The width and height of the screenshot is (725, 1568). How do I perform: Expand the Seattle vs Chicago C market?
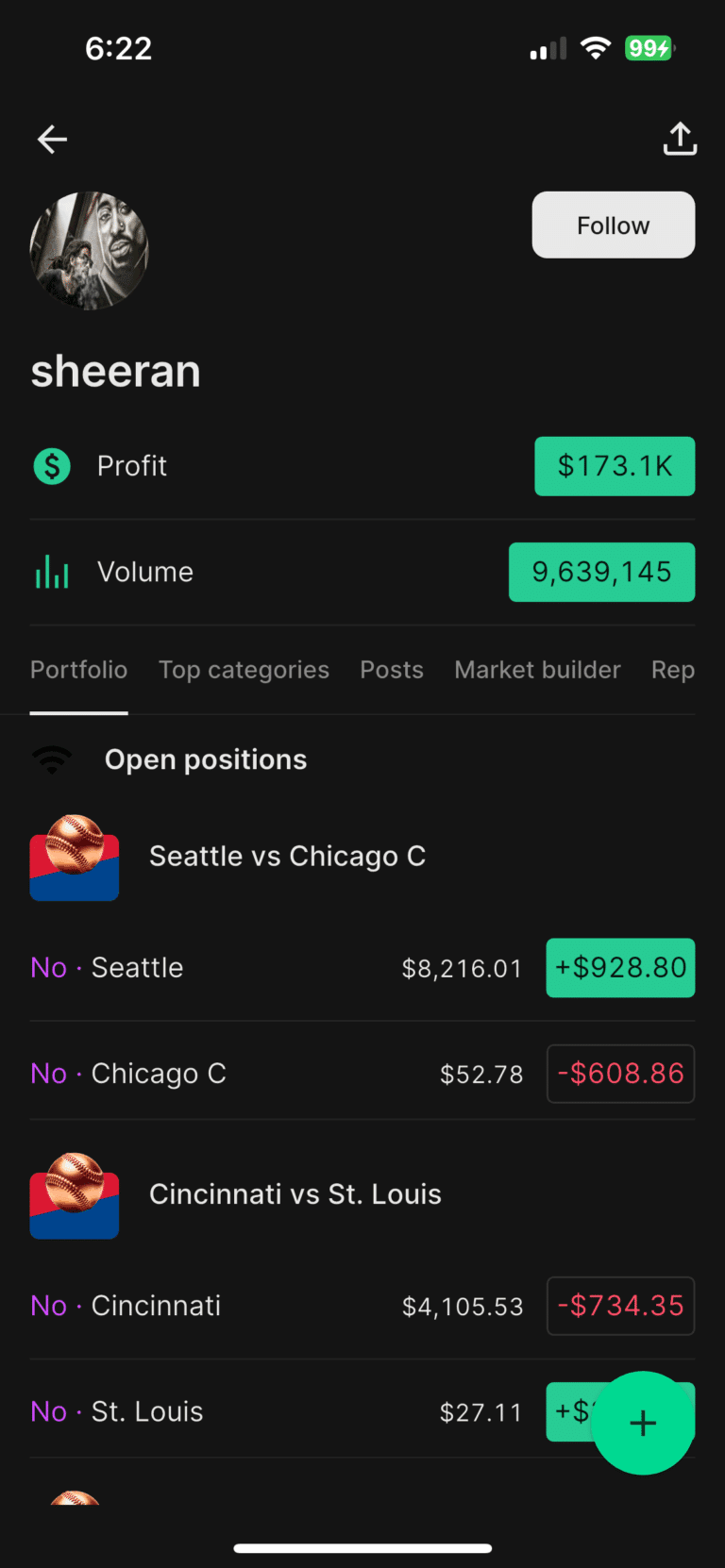click(x=287, y=857)
